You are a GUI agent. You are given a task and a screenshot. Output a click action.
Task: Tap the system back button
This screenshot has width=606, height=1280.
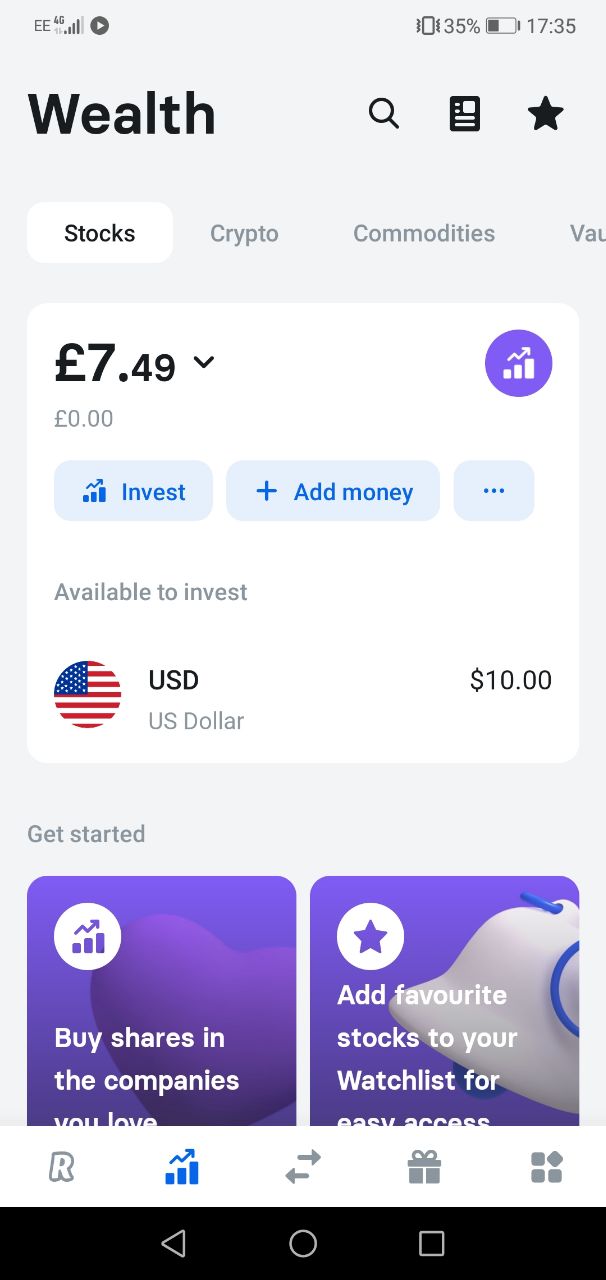tap(174, 1243)
